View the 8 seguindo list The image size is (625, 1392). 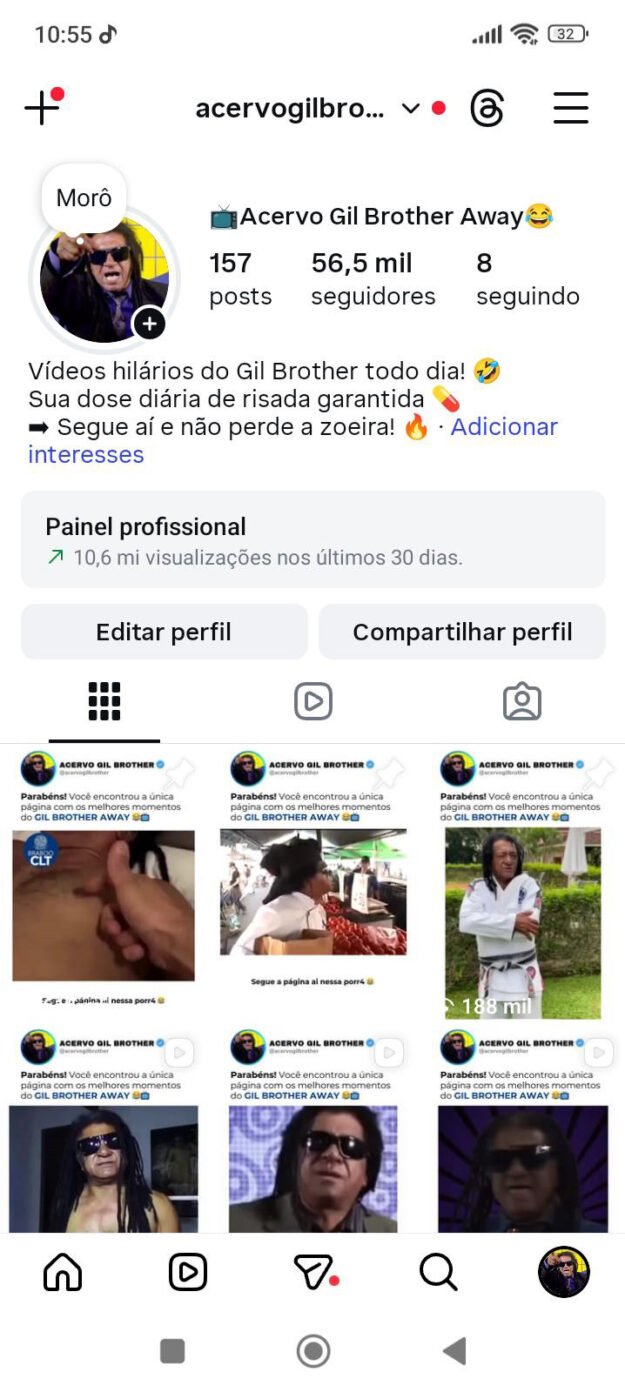pos(527,279)
